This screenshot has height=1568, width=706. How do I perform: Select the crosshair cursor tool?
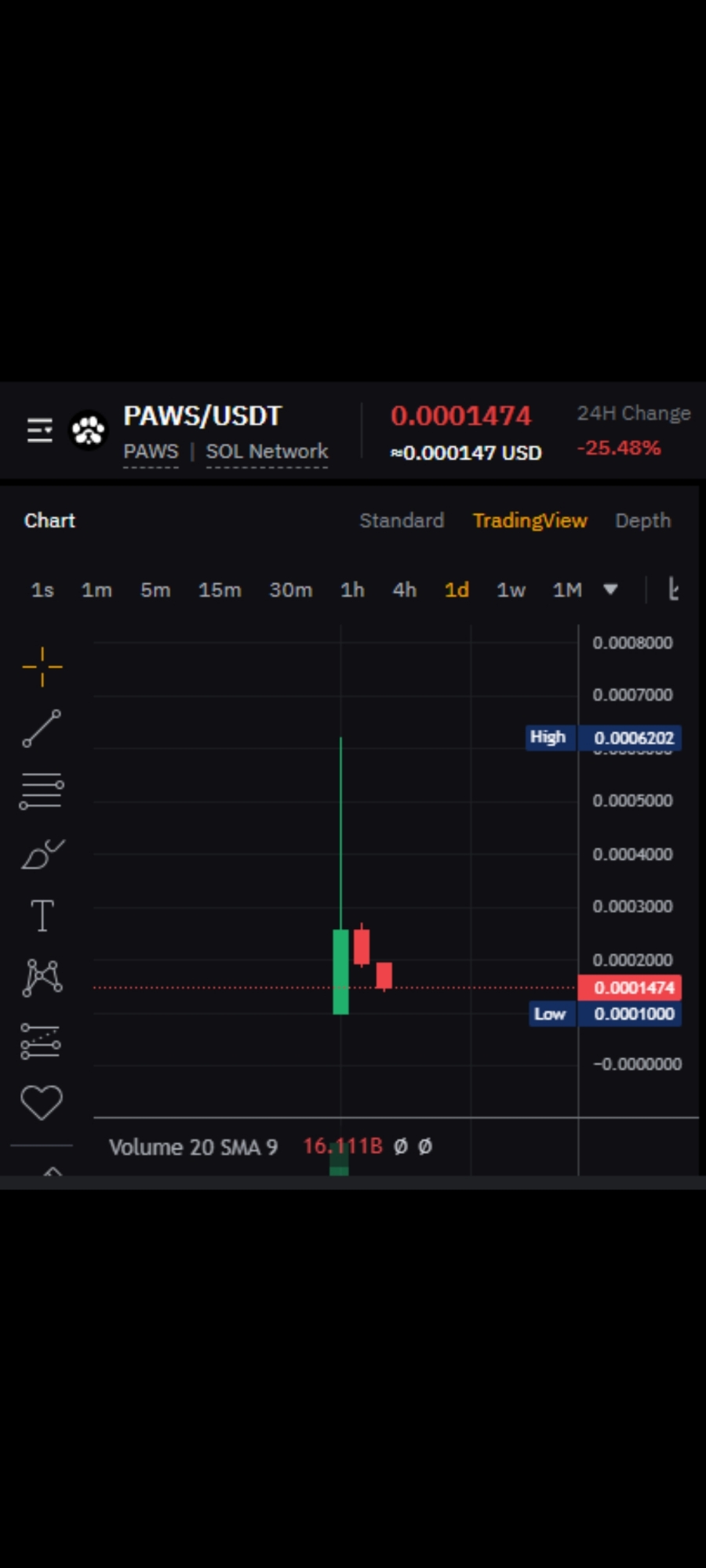click(x=42, y=666)
